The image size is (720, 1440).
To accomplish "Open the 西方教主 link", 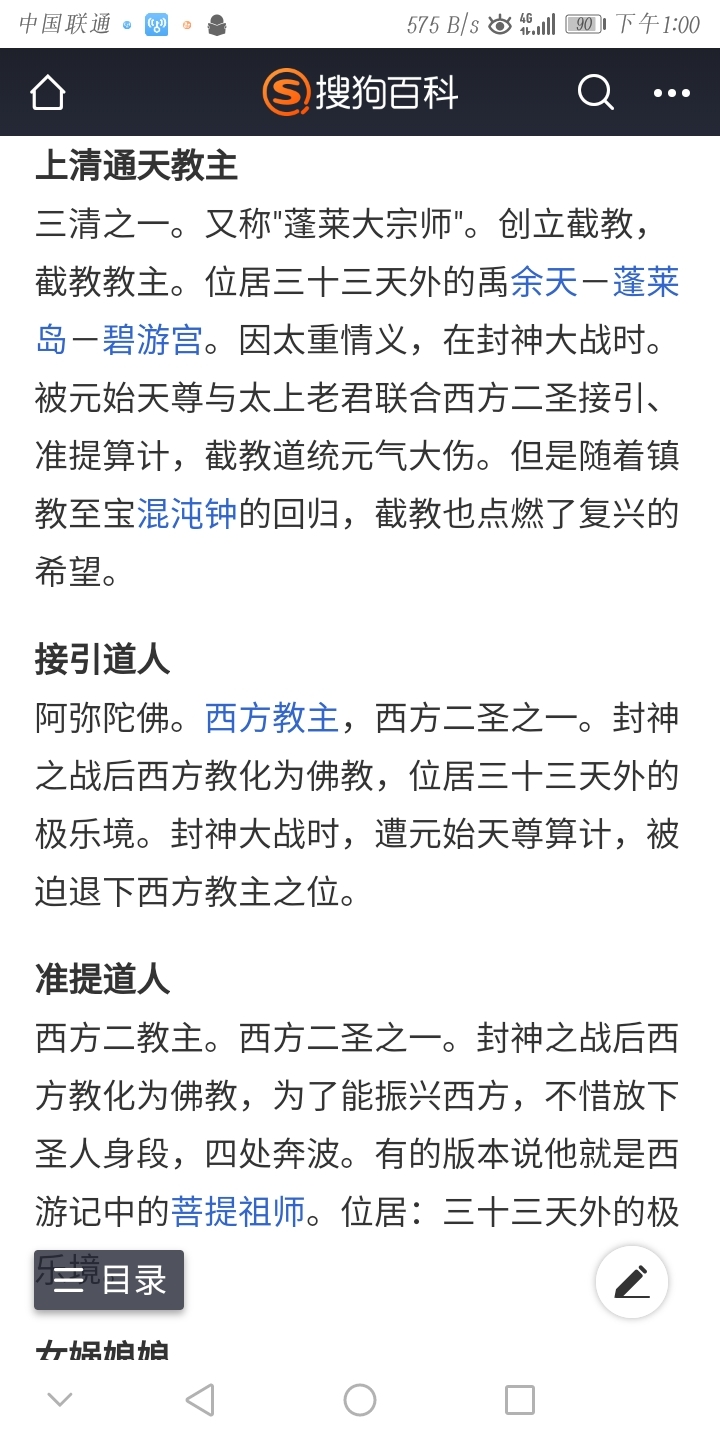I will pyautogui.click(x=272, y=718).
